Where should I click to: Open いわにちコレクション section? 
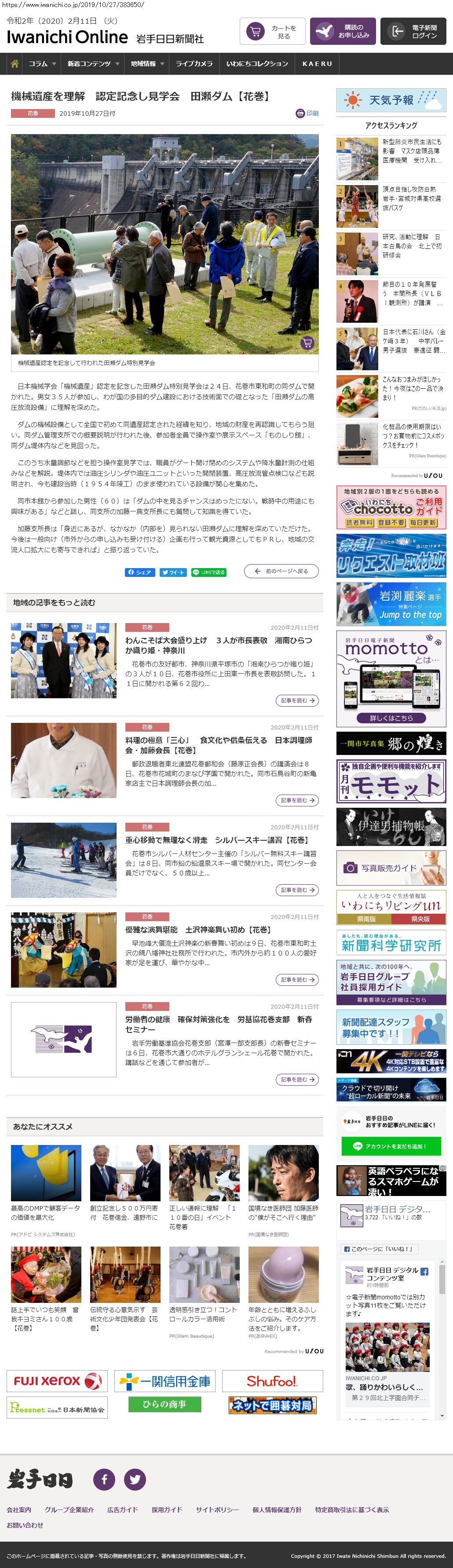pos(257,63)
